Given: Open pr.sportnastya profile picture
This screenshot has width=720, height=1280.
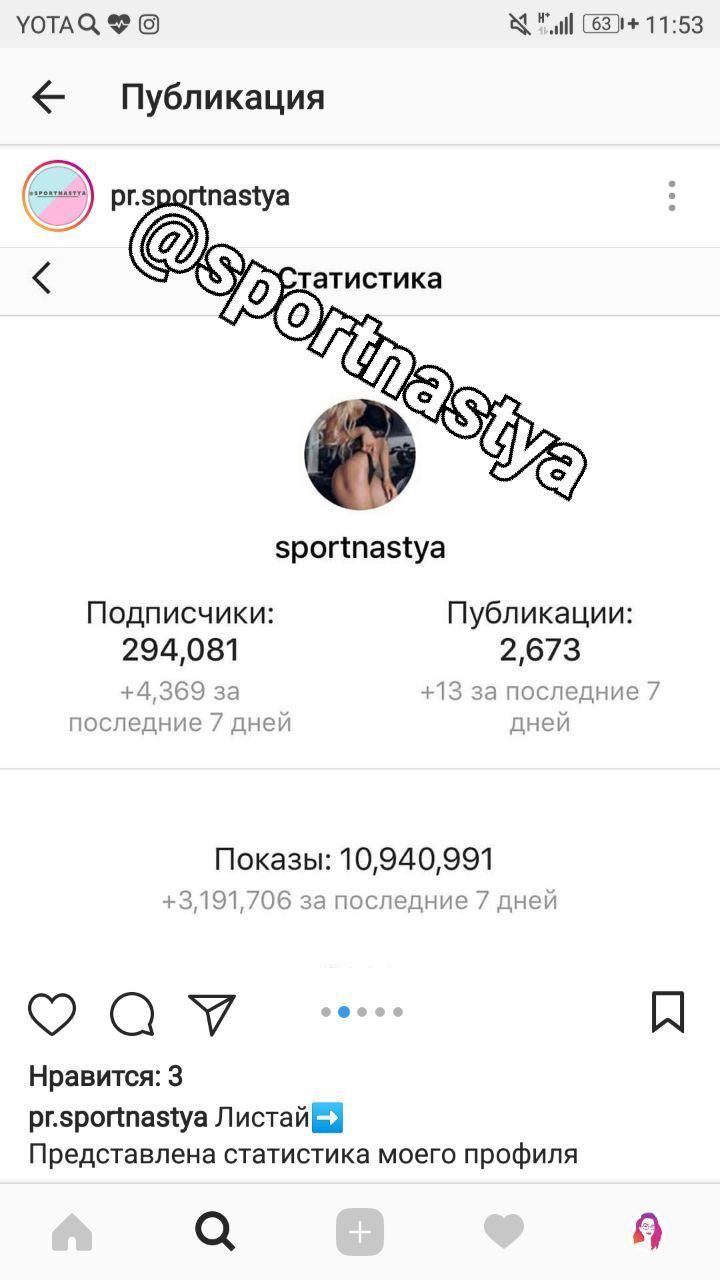Looking at the screenshot, I should [x=58, y=196].
